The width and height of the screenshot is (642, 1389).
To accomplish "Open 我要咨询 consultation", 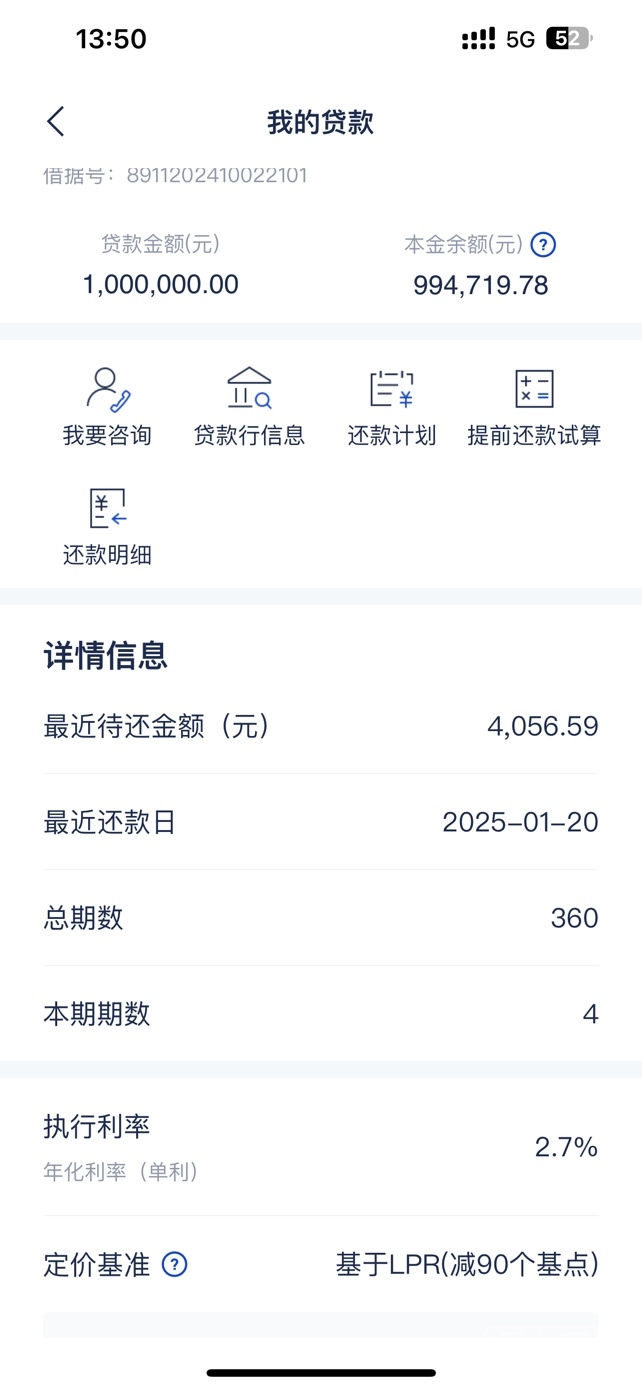I will pos(107,406).
